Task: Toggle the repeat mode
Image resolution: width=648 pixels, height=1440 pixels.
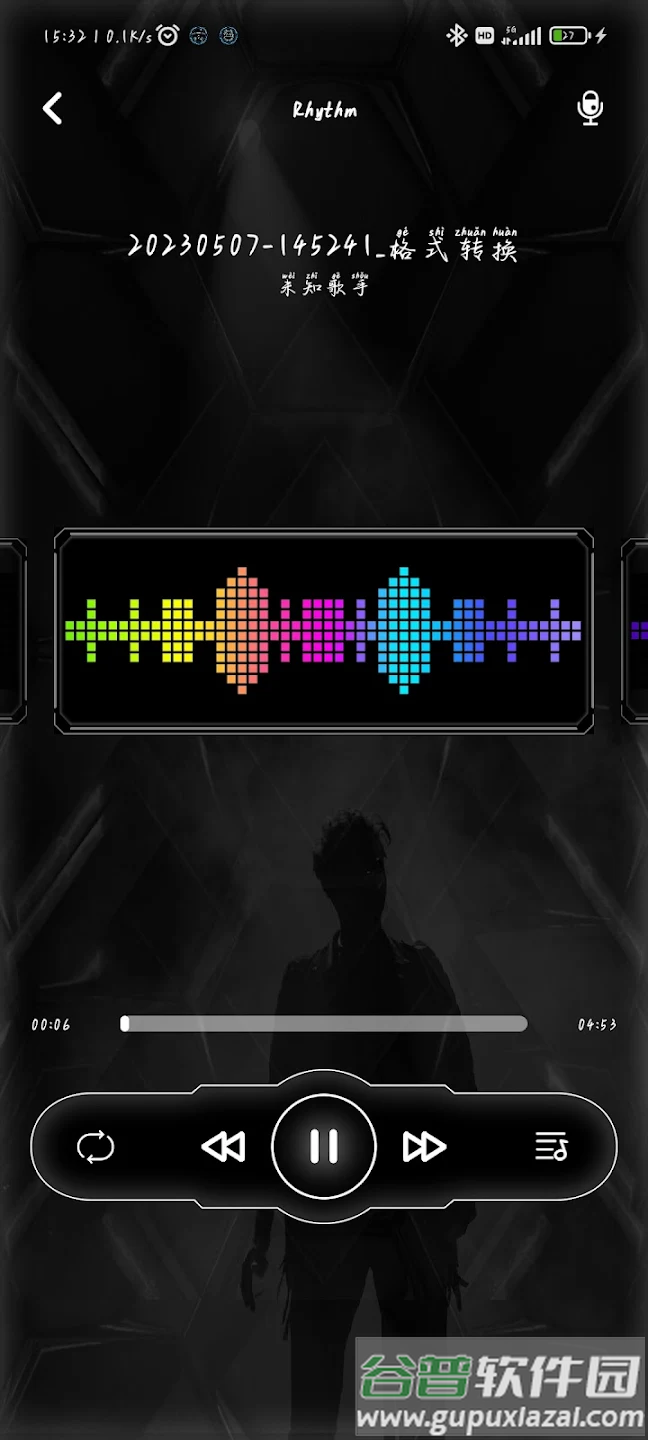Action: (96, 1146)
